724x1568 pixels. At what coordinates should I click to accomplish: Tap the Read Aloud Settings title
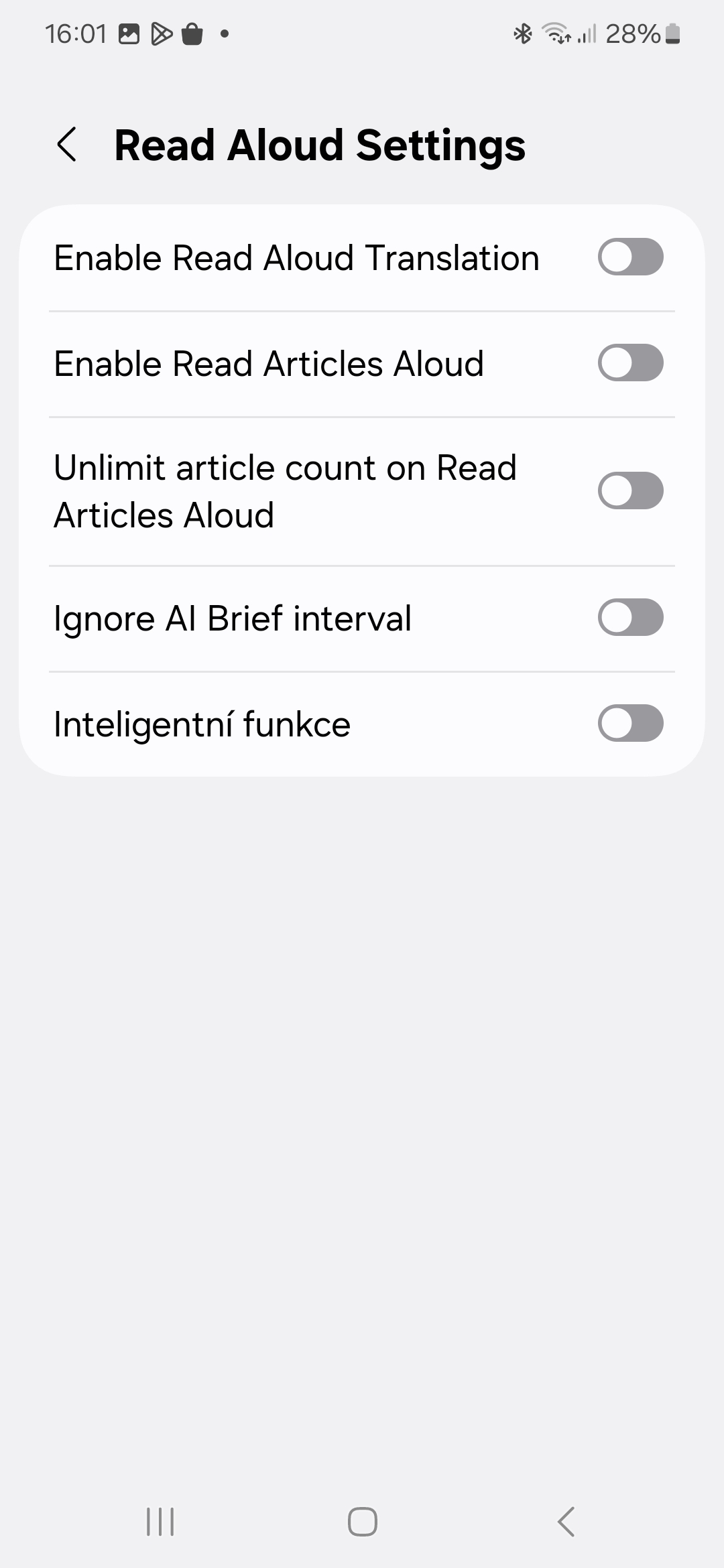pos(320,145)
